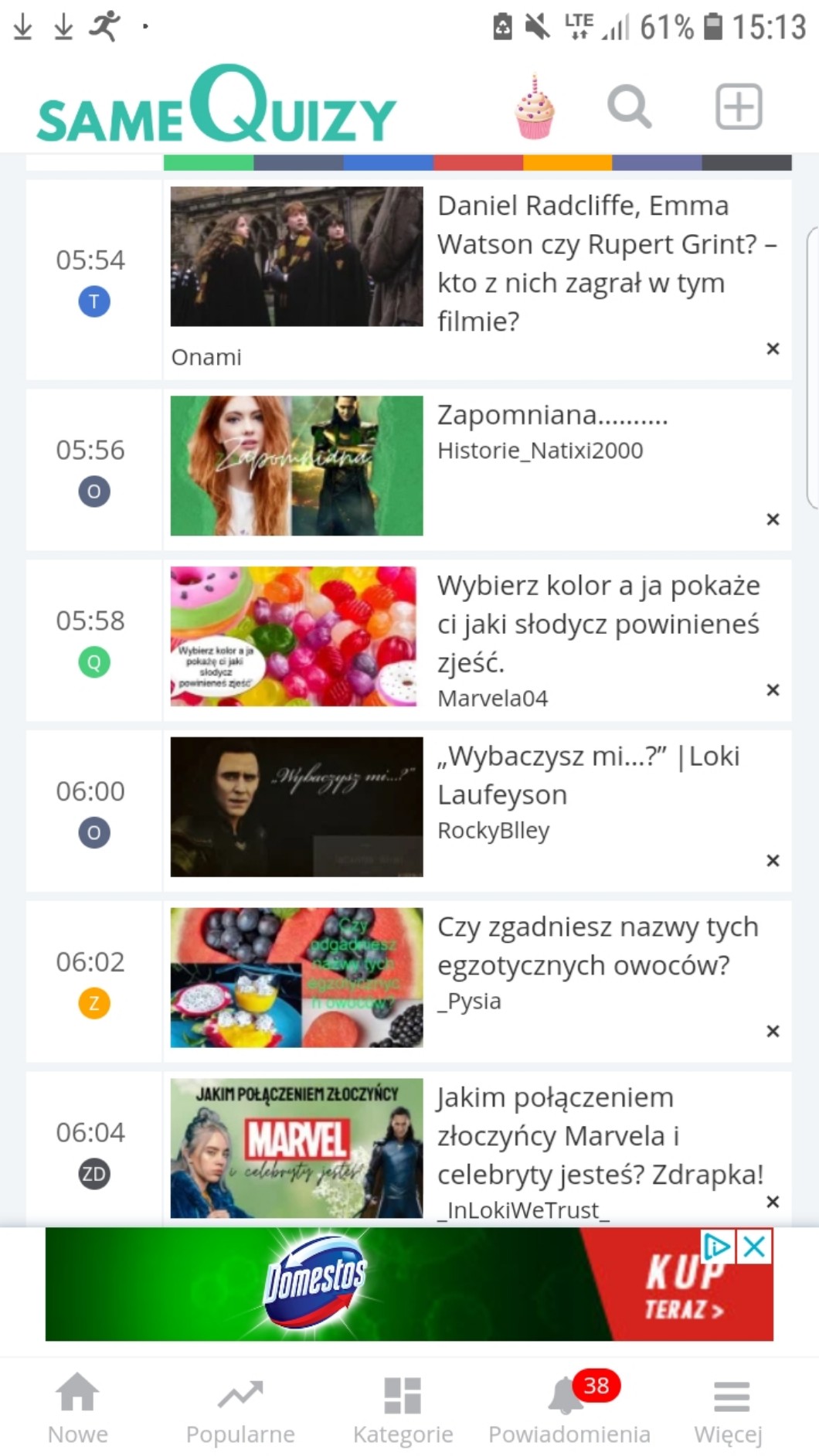819x1456 pixels.
Task: Go to the Nowe tab
Action: click(78, 1410)
